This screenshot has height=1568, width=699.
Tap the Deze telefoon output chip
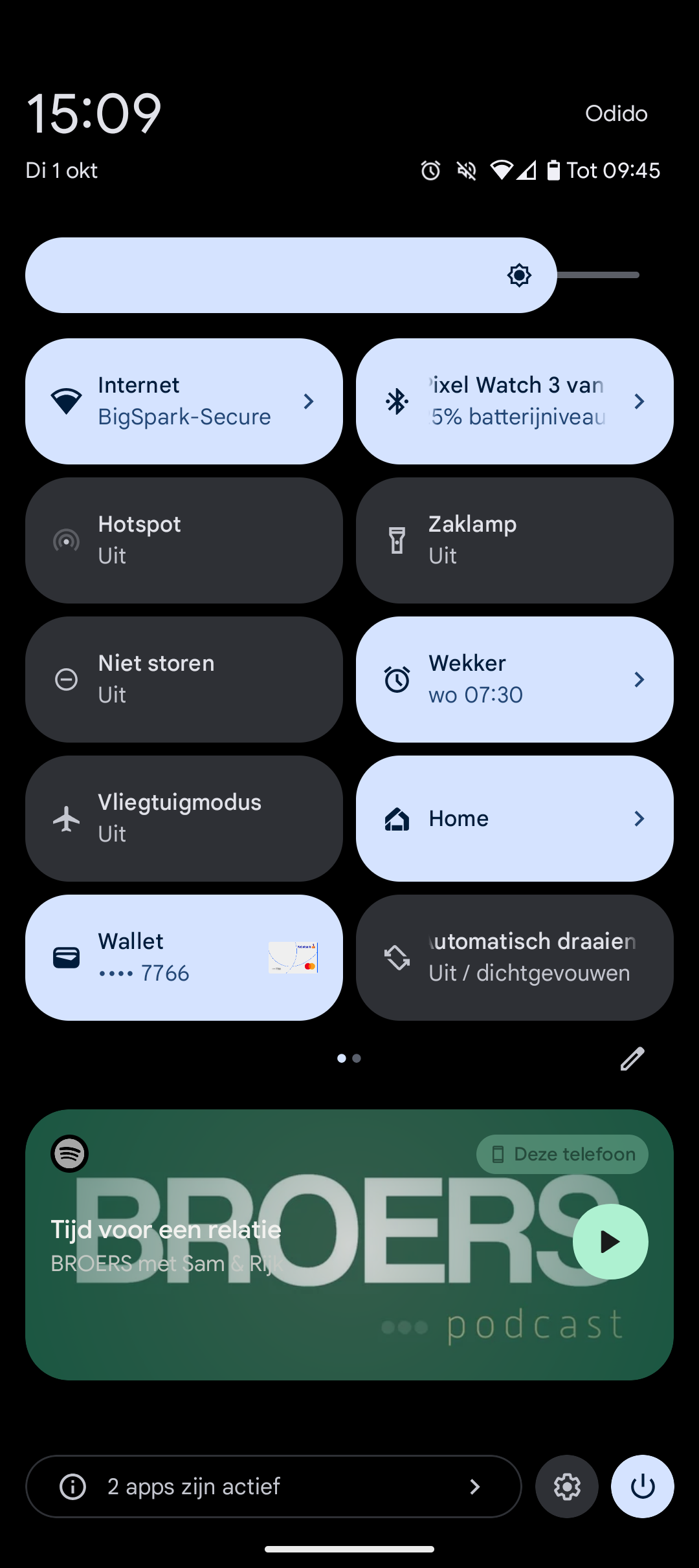click(562, 1154)
